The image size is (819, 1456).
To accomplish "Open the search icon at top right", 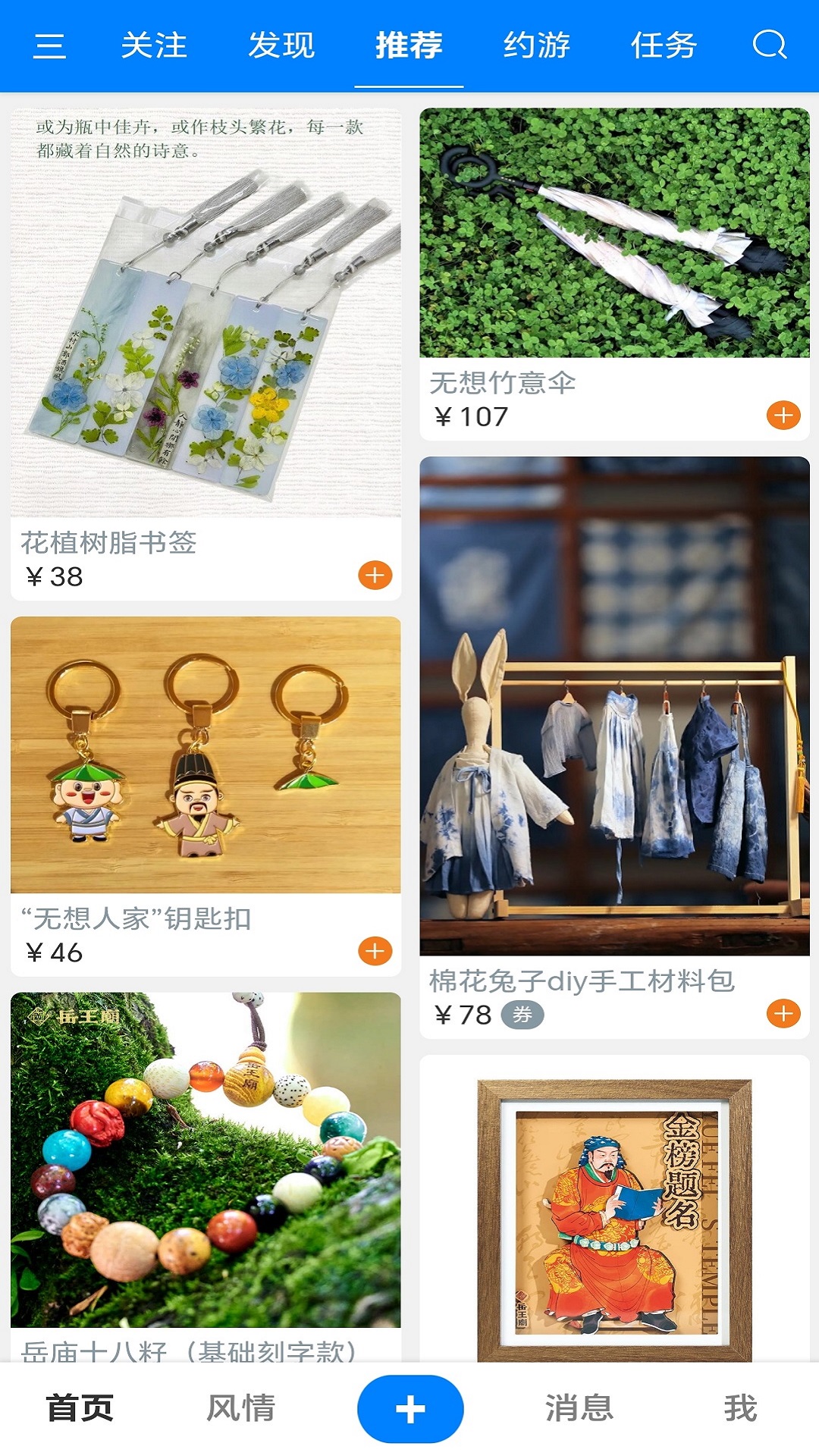I will (x=771, y=45).
